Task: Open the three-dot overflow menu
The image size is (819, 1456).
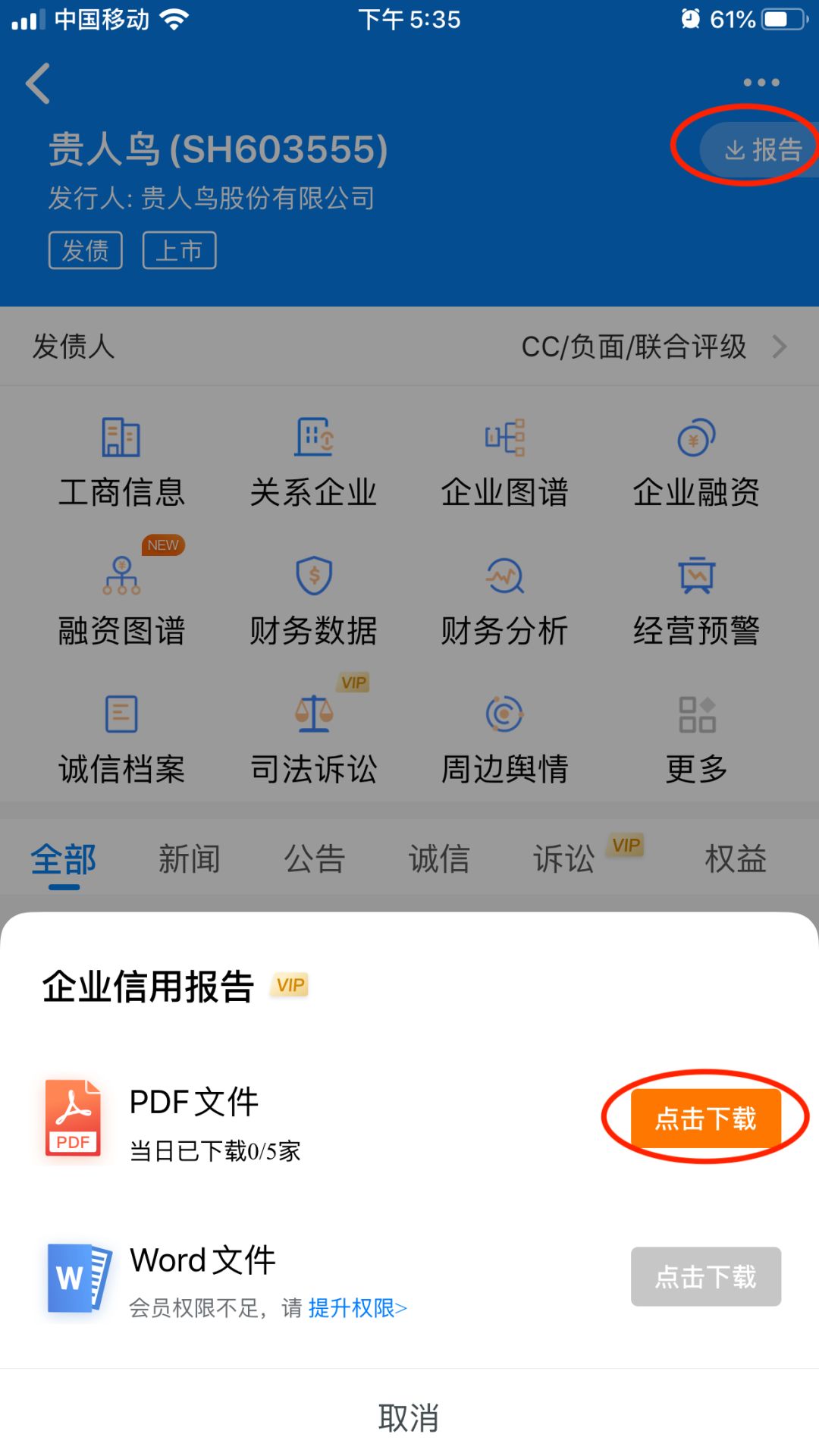Action: (761, 82)
